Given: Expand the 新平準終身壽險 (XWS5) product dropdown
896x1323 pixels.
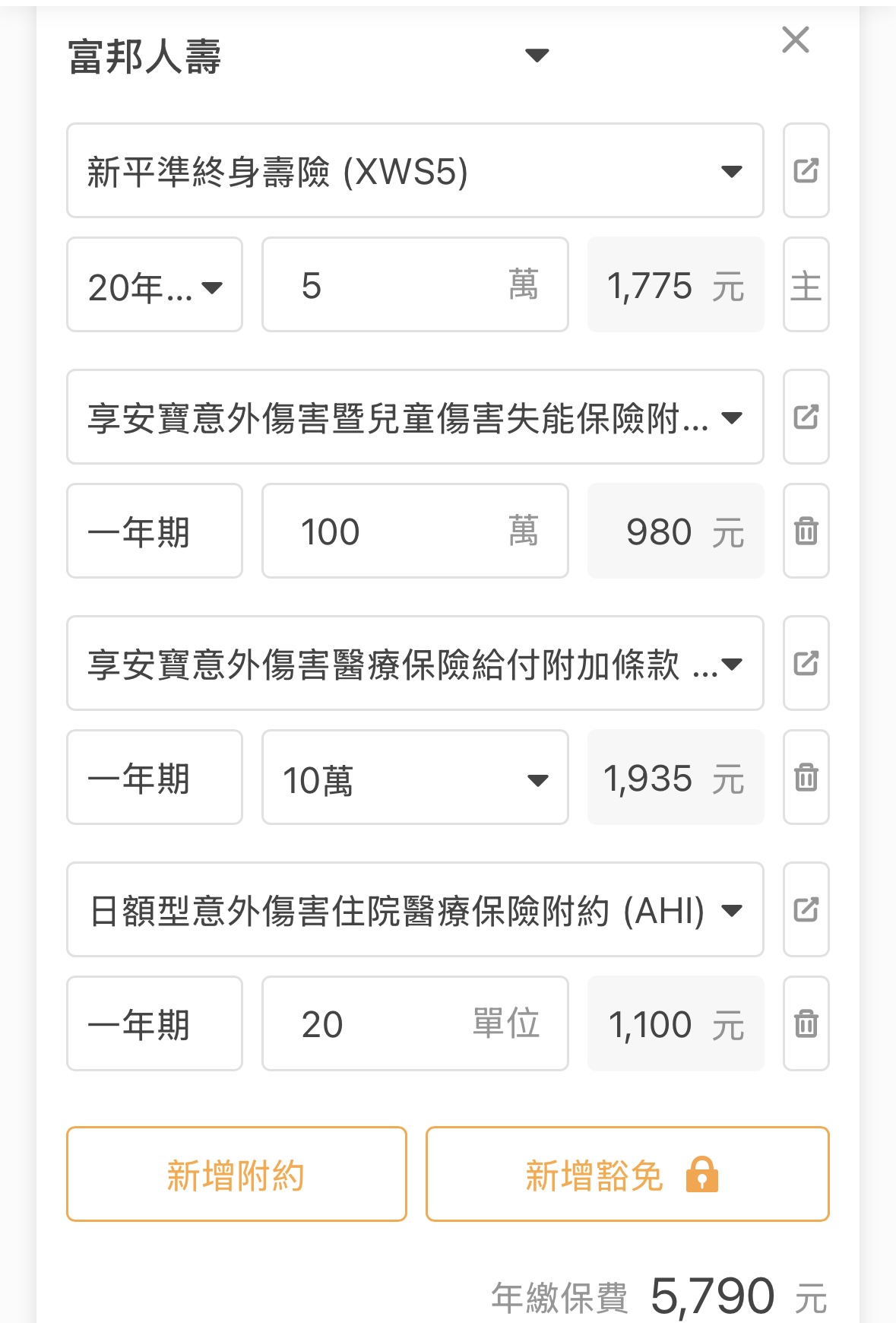Looking at the screenshot, I should pos(414,171).
